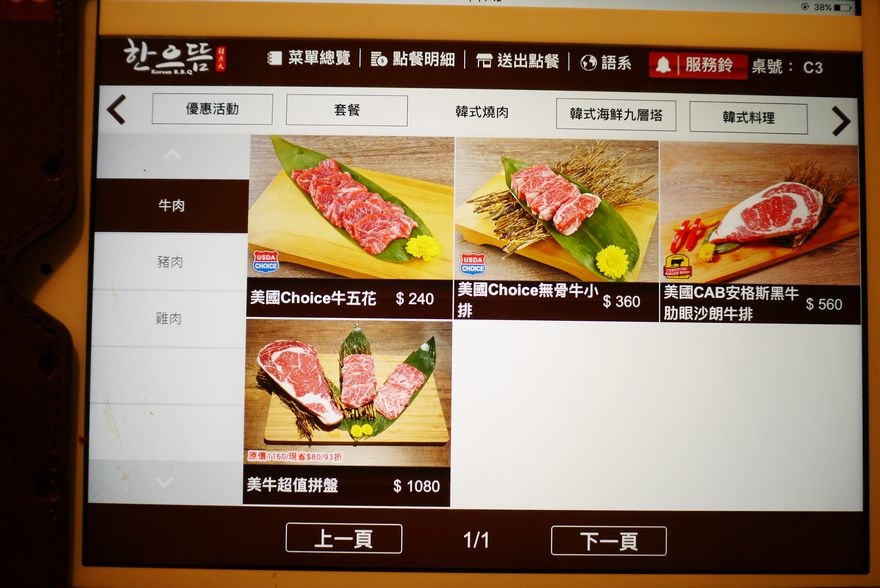Screen dimensions: 880x588
Task: Choose 美國Choice牛五花 $240 item
Action: coord(350,227)
